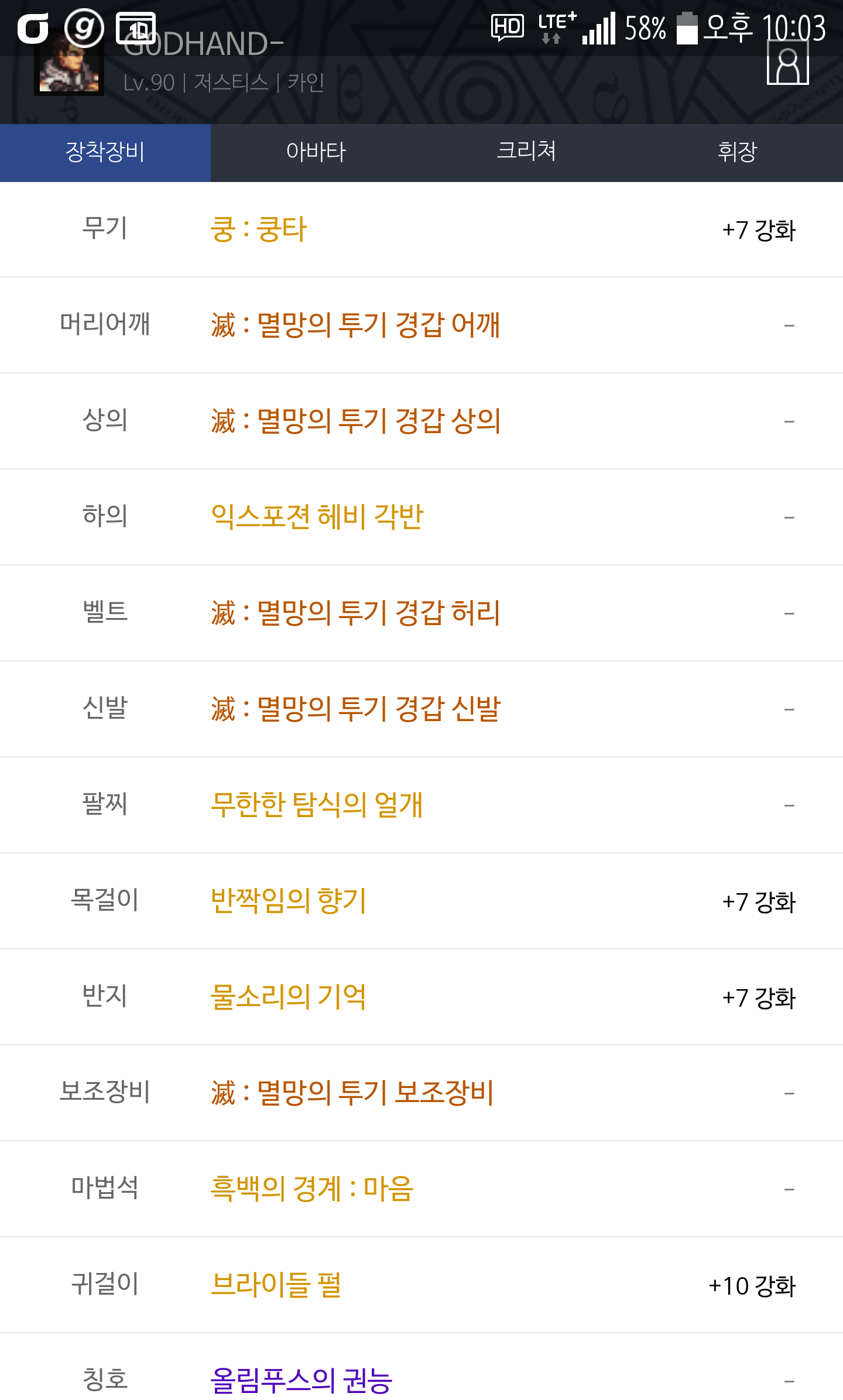This screenshot has height=1400, width=843.
Task: Open the ring 물소리의 기억
Action: (288, 997)
